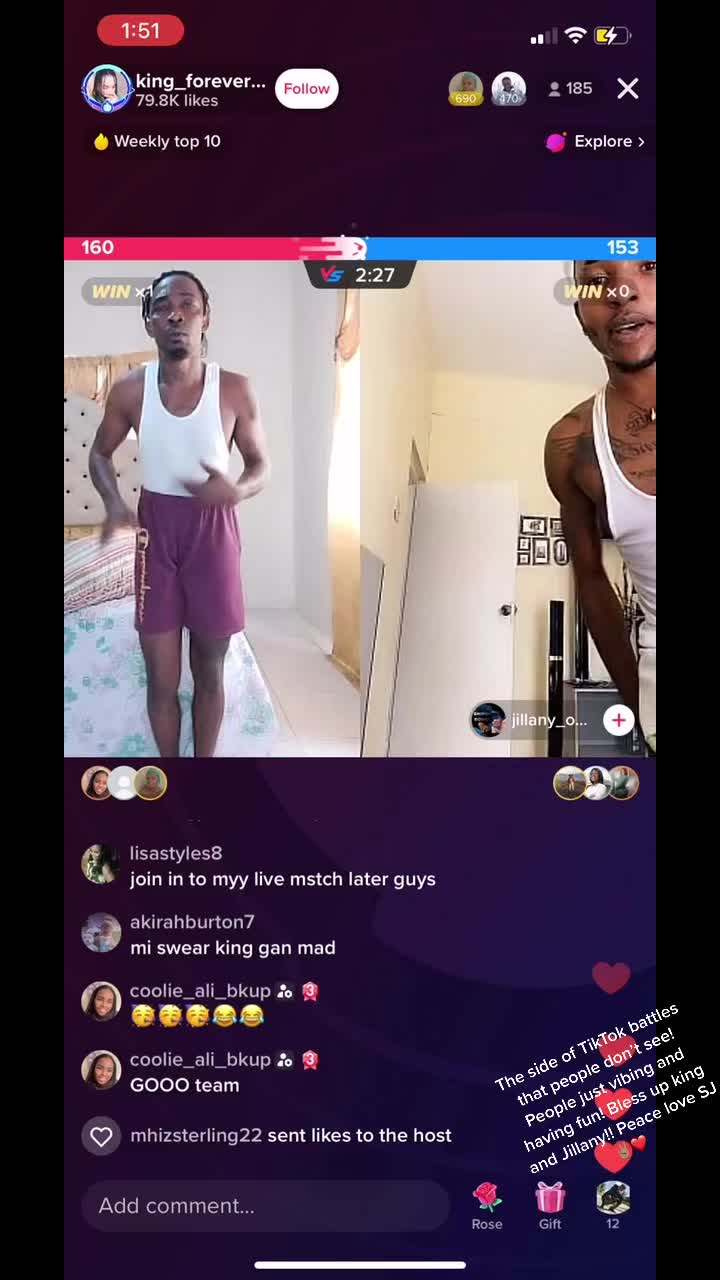Tap the Add comment field

point(265,1205)
